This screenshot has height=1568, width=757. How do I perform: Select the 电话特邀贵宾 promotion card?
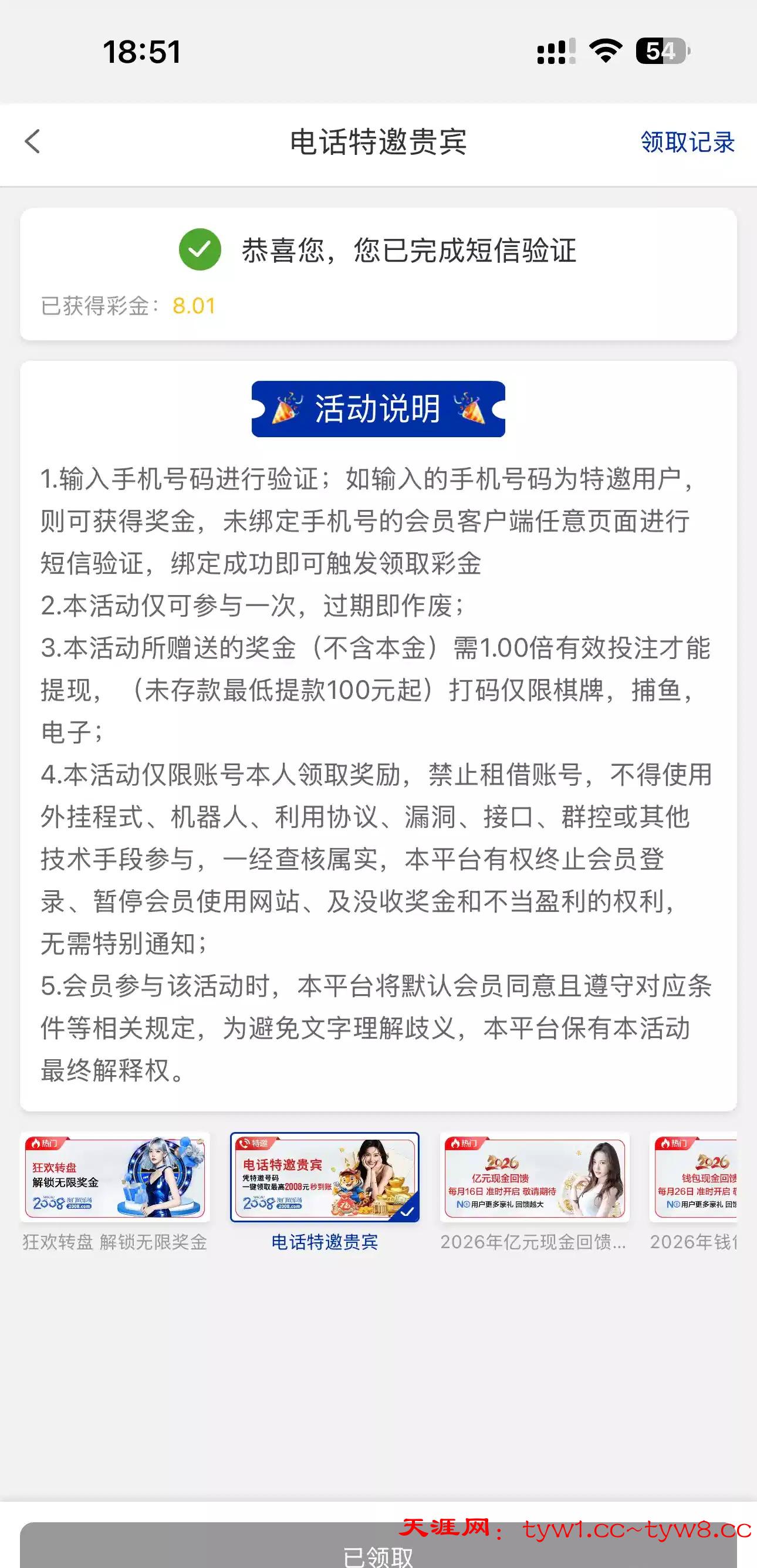325,1178
